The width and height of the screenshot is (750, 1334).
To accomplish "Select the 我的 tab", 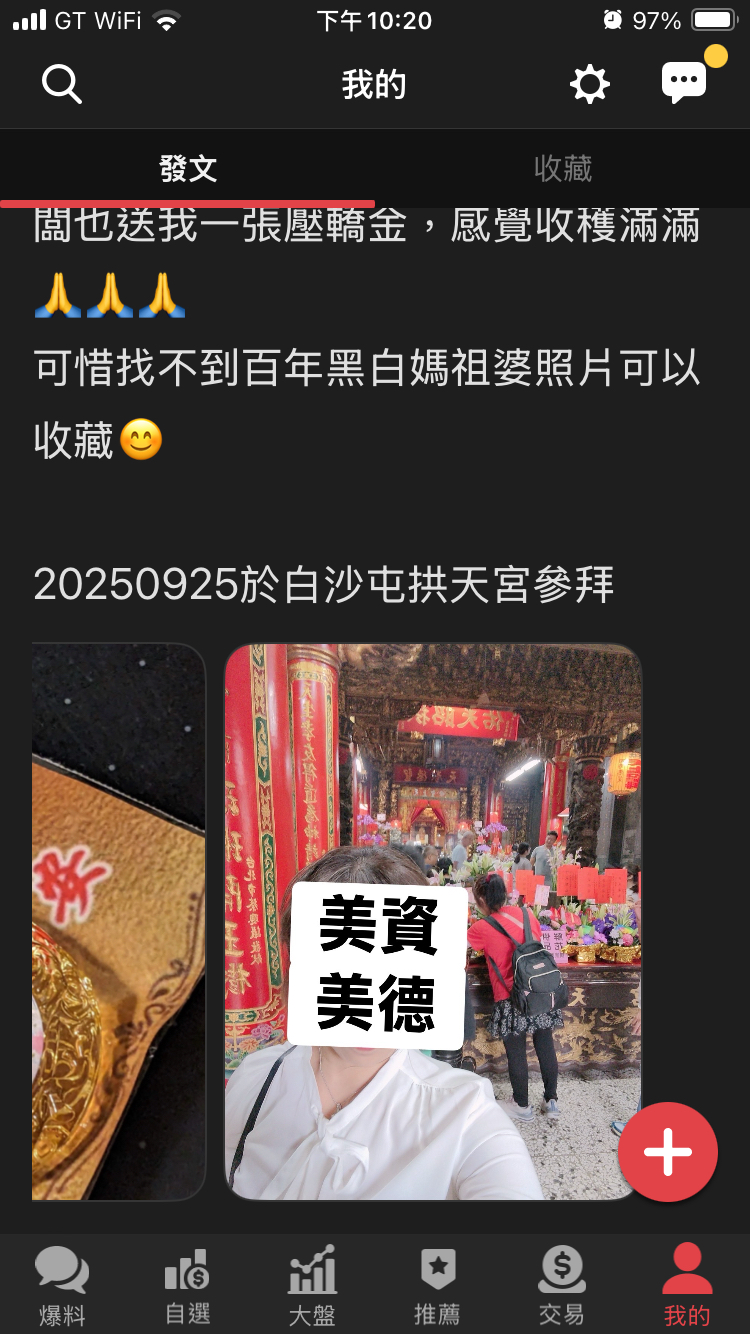I will pyautogui.click(x=687, y=1286).
